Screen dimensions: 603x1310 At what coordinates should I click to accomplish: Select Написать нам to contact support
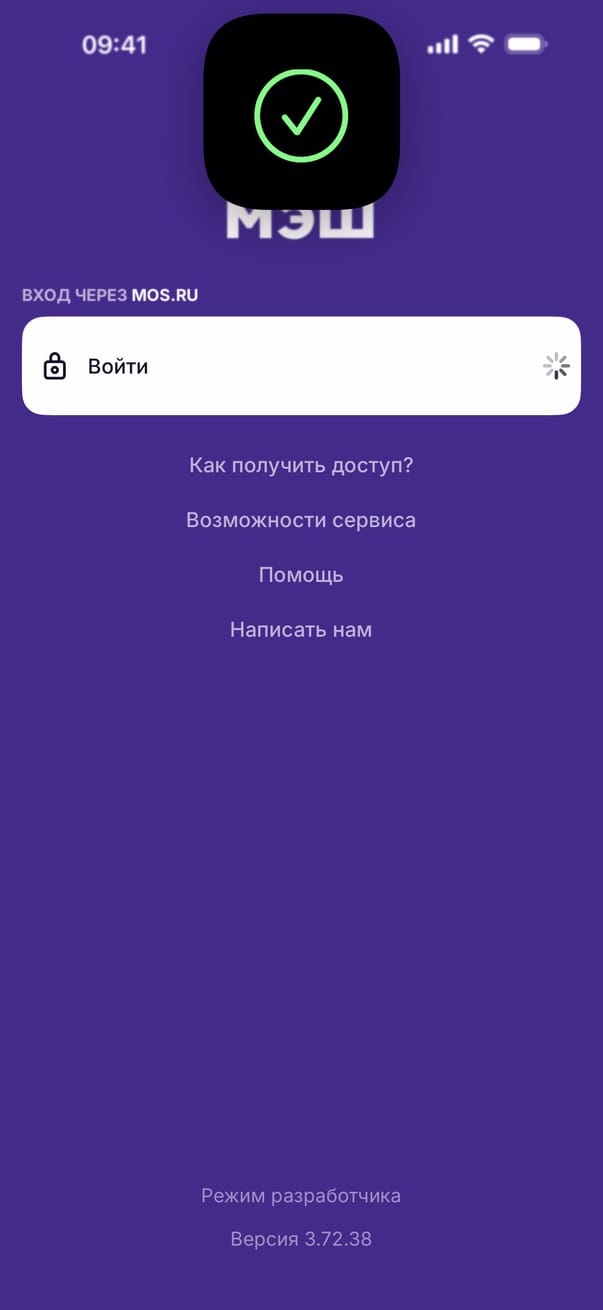pos(301,630)
